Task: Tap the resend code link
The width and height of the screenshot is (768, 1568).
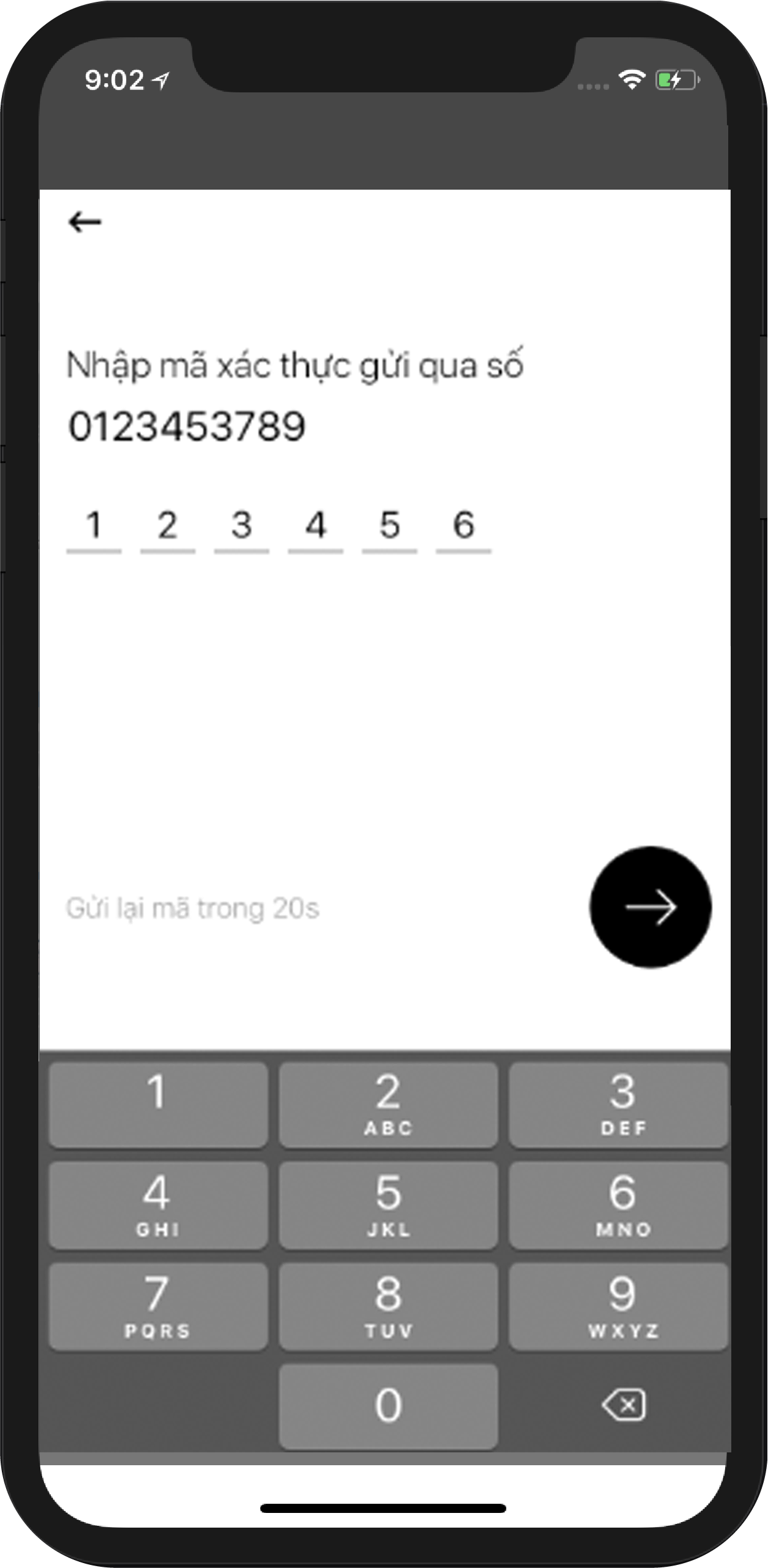Action: click(192, 908)
